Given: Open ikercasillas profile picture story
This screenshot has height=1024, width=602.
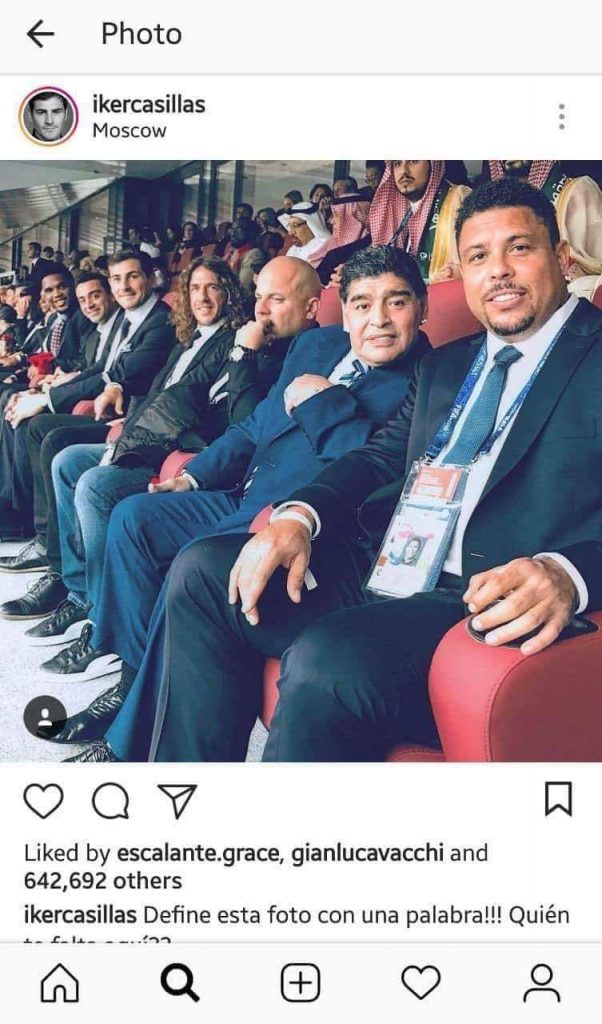Looking at the screenshot, I should [48, 116].
